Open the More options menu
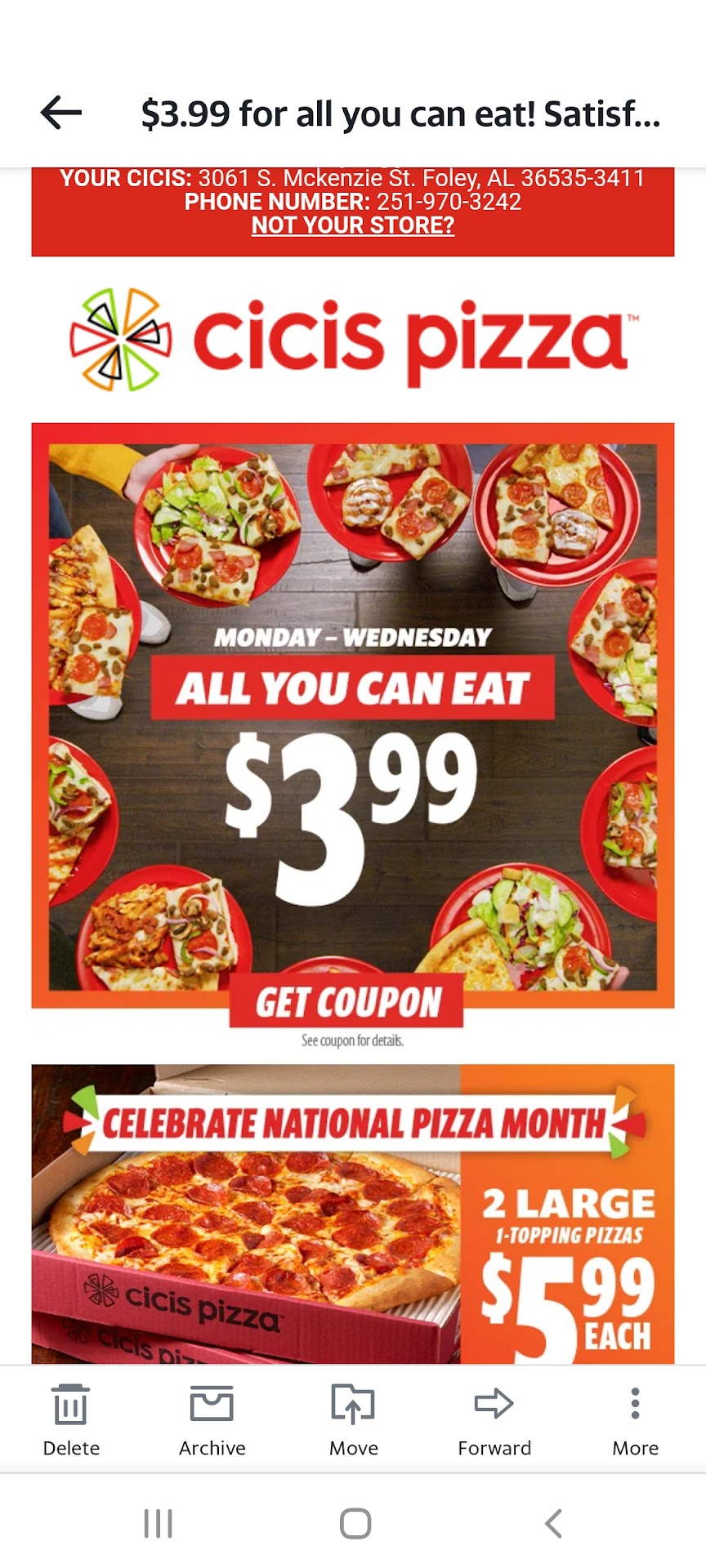The height and width of the screenshot is (1568, 706). (x=635, y=1421)
